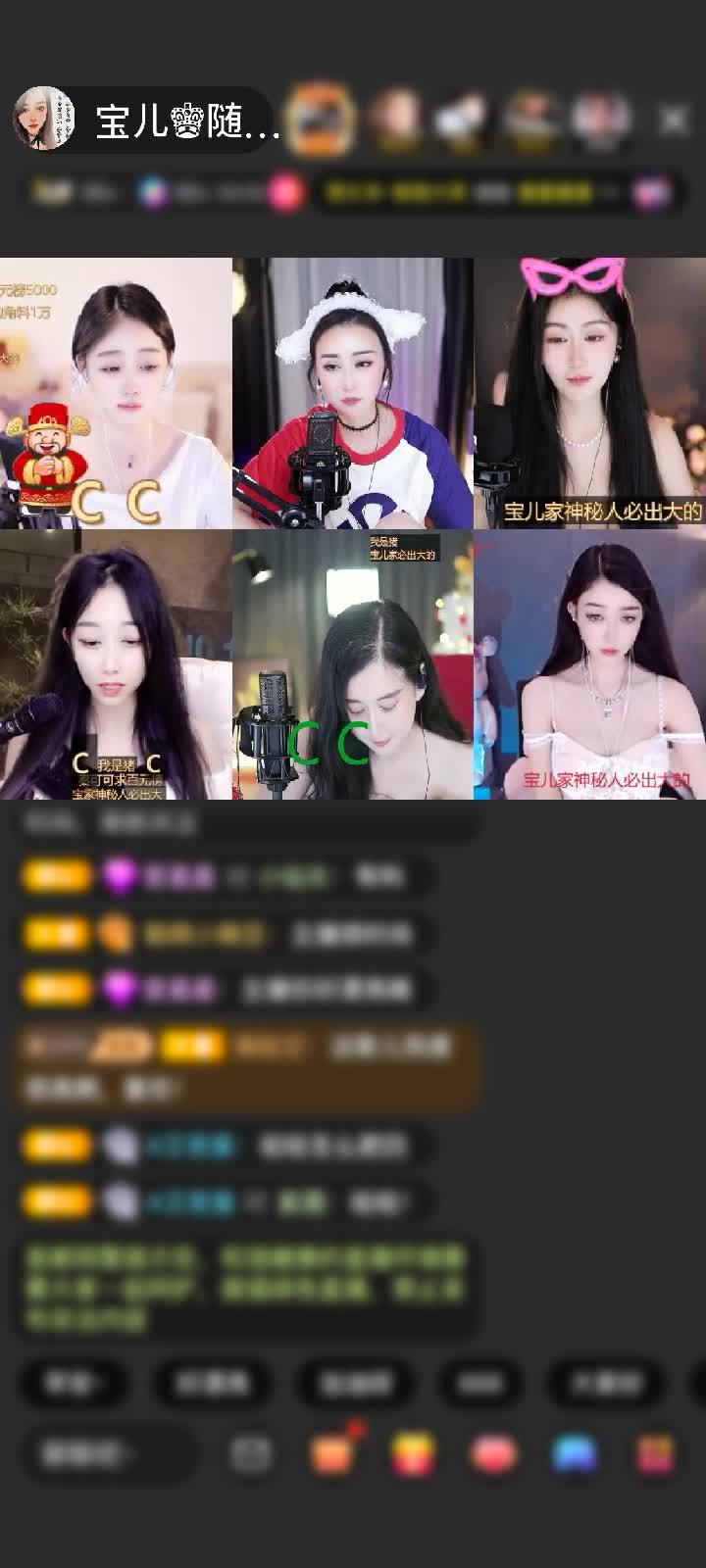Image resolution: width=706 pixels, height=1568 pixels.
Task: Open stream tile with God of Wealth sticker
Action: 116,393
